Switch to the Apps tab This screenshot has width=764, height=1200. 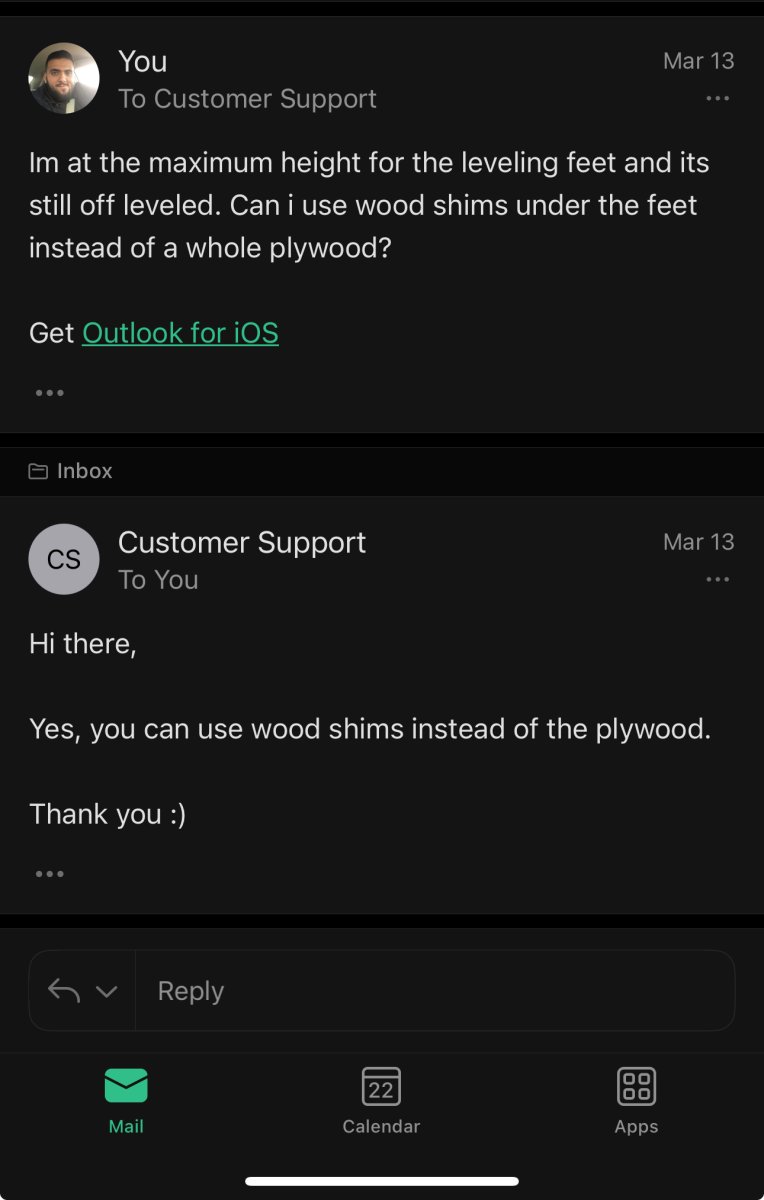[x=636, y=1099]
